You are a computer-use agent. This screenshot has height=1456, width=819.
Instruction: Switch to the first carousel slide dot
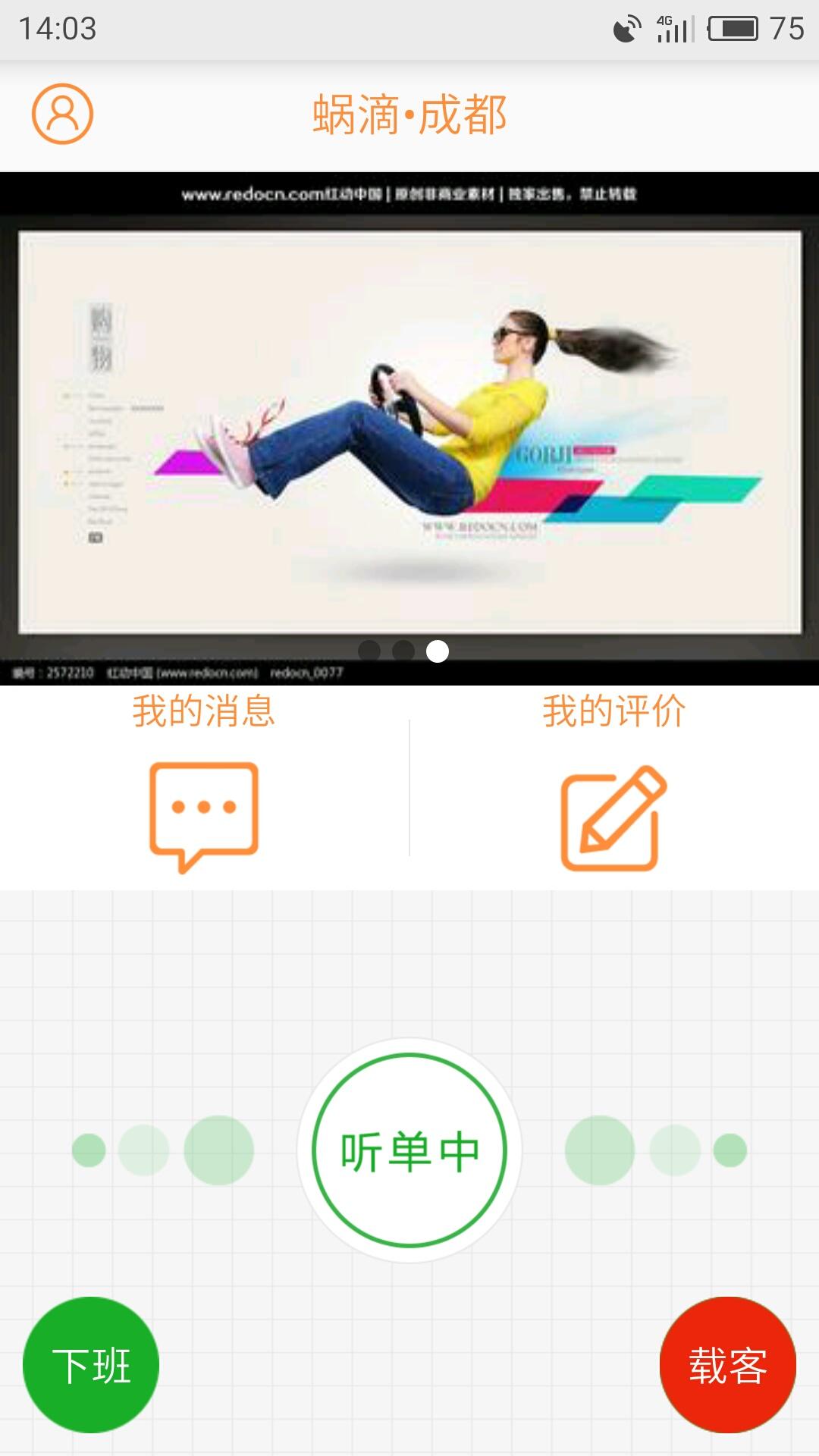click(x=369, y=650)
